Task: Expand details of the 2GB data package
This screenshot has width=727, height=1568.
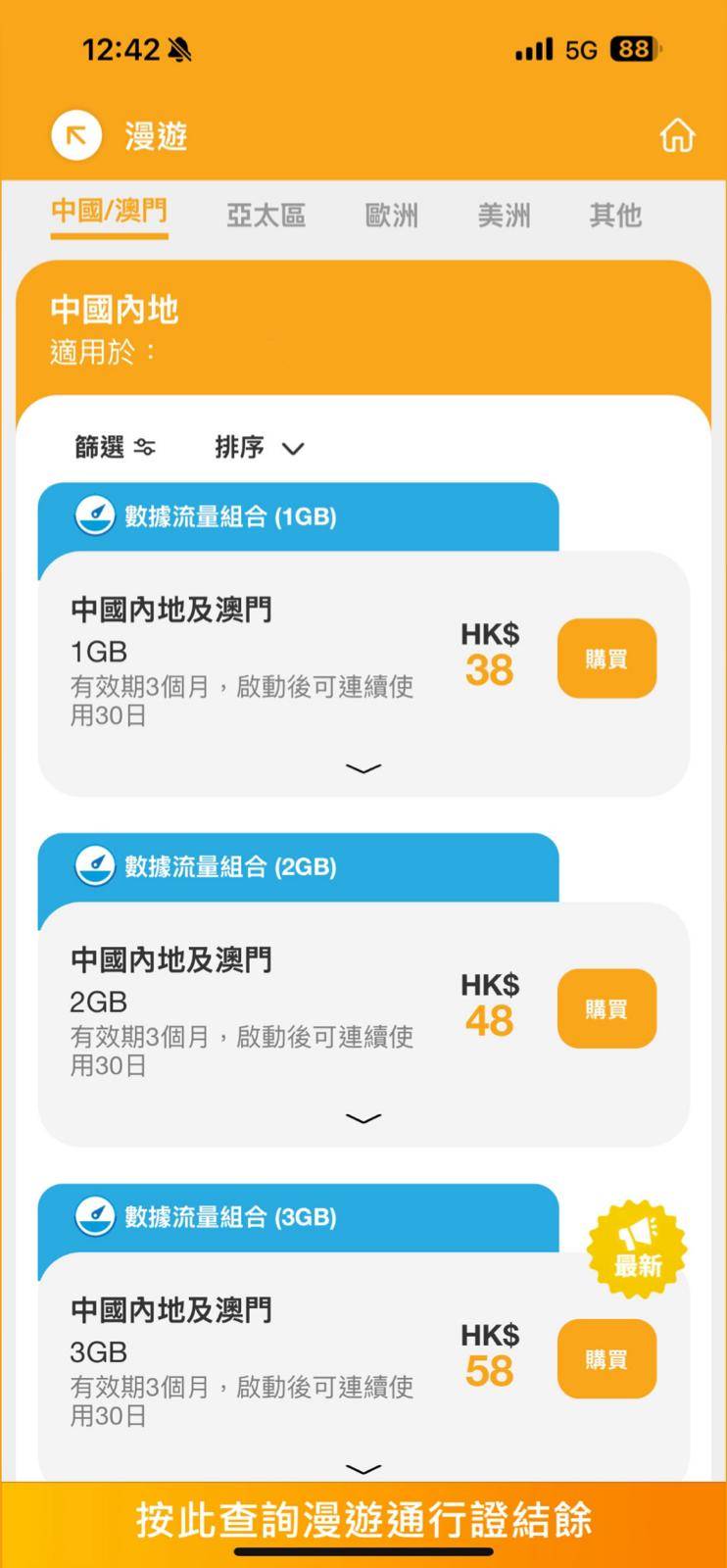Action: pyautogui.click(x=363, y=1118)
